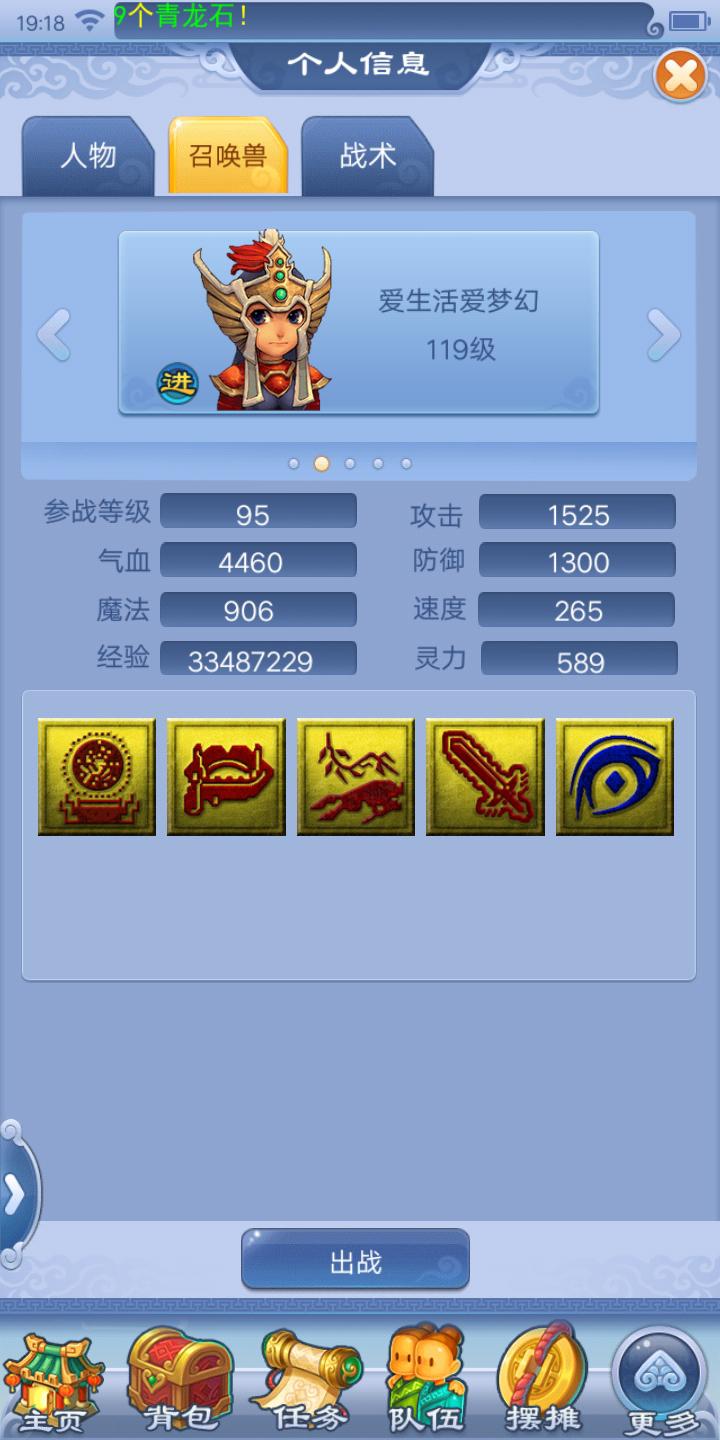Close the 个人信息 window
The width and height of the screenshot is (720, 1440).
(x=680, y=75)
